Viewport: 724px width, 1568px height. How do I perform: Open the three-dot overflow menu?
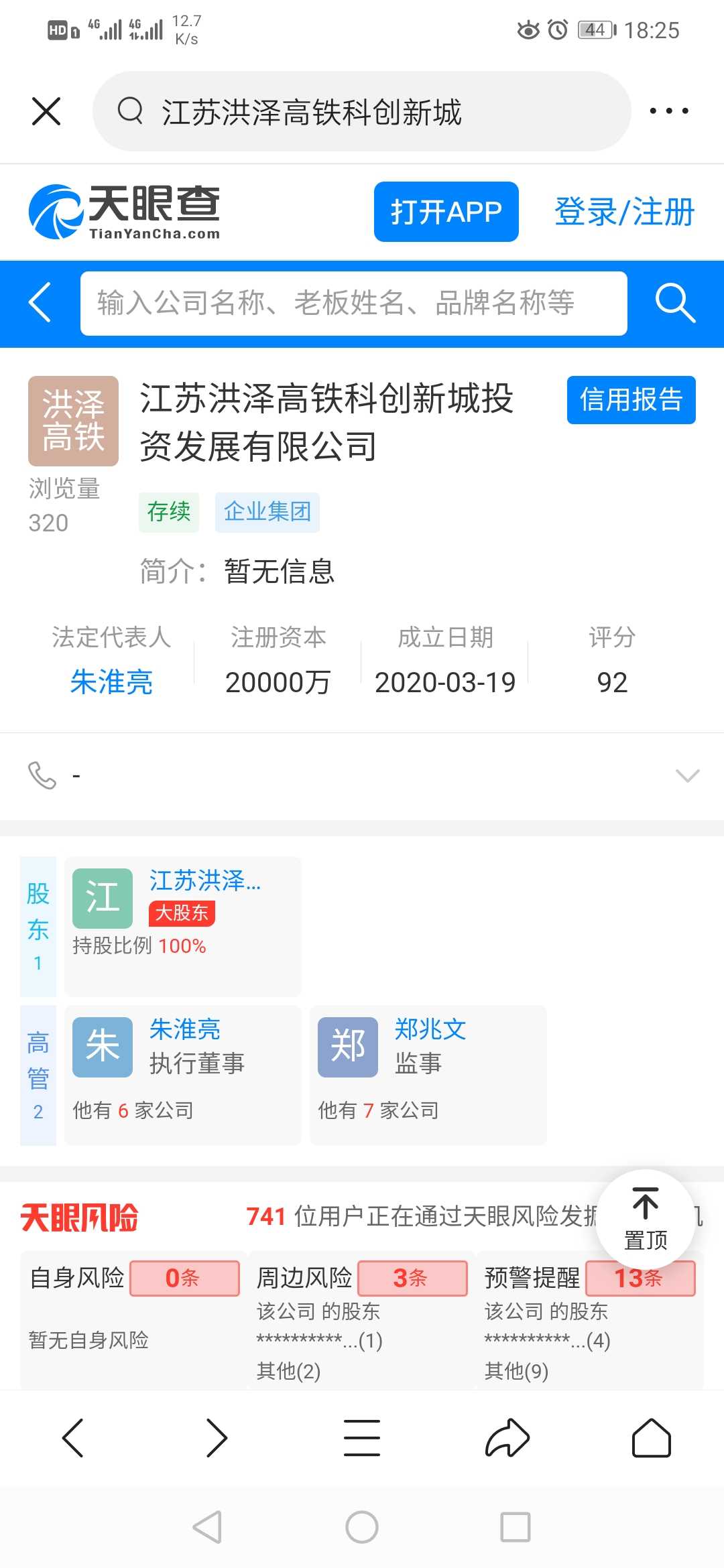coord(668,111)
